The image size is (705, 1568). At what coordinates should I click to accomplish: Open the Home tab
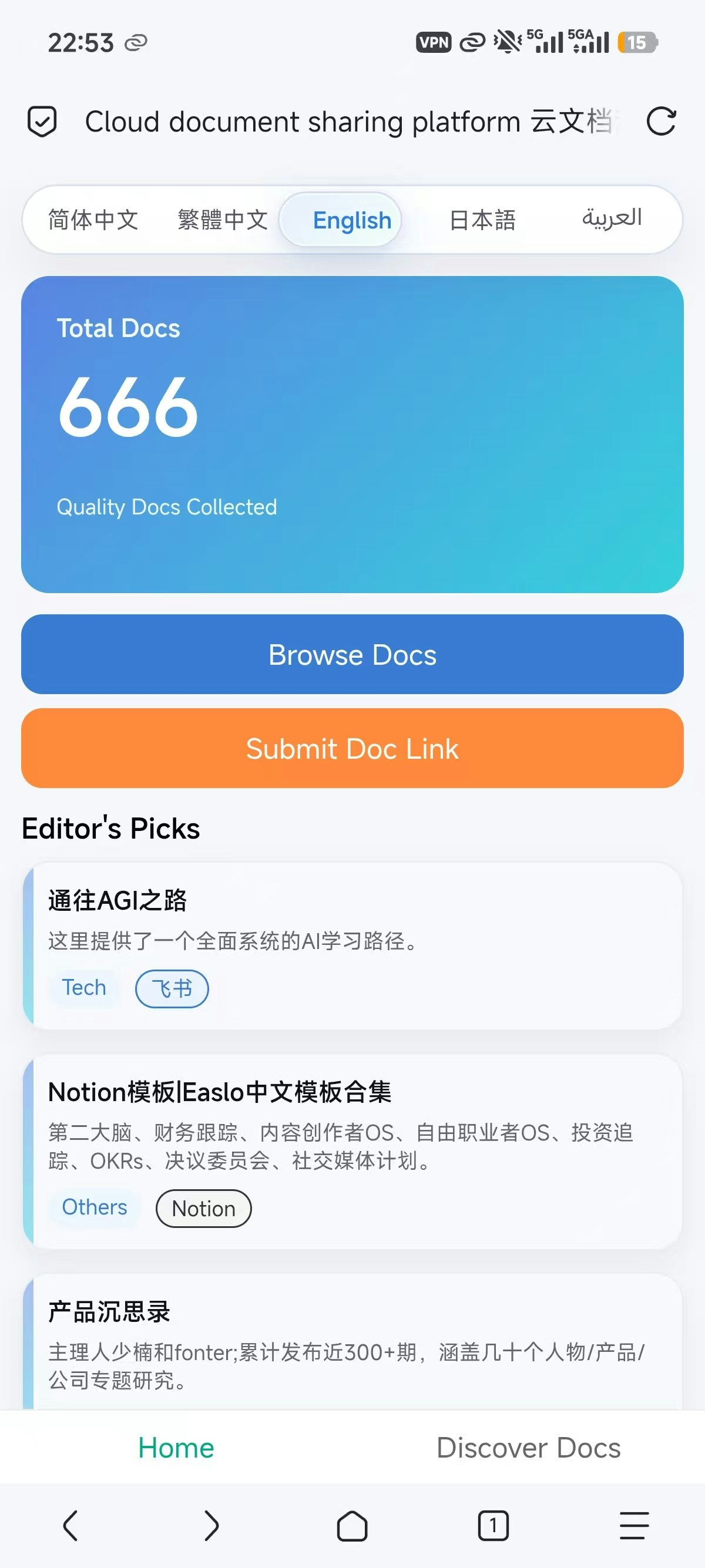click(x=175, y=1448)
